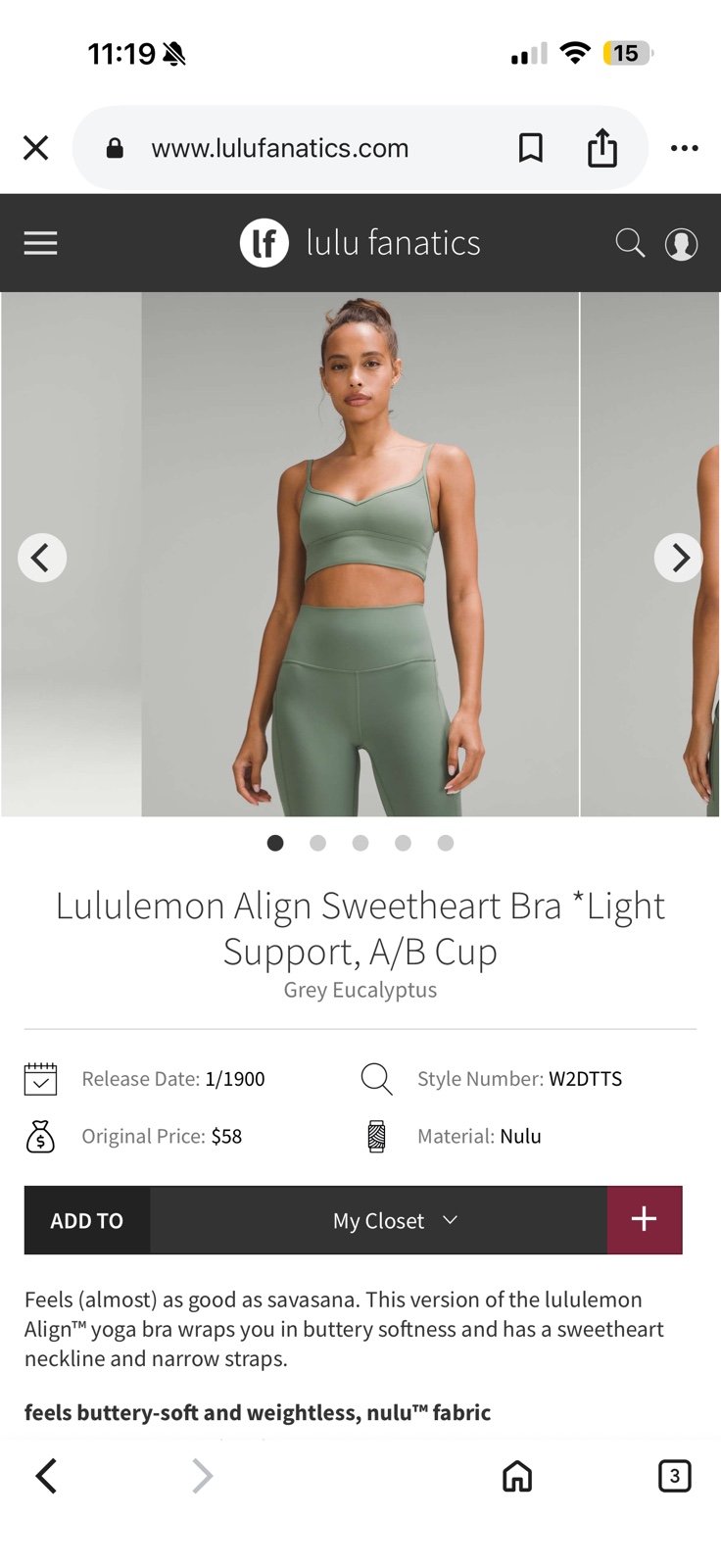
Task: Go to lulu fanatics homepage logo
Action: click(360, 243)
